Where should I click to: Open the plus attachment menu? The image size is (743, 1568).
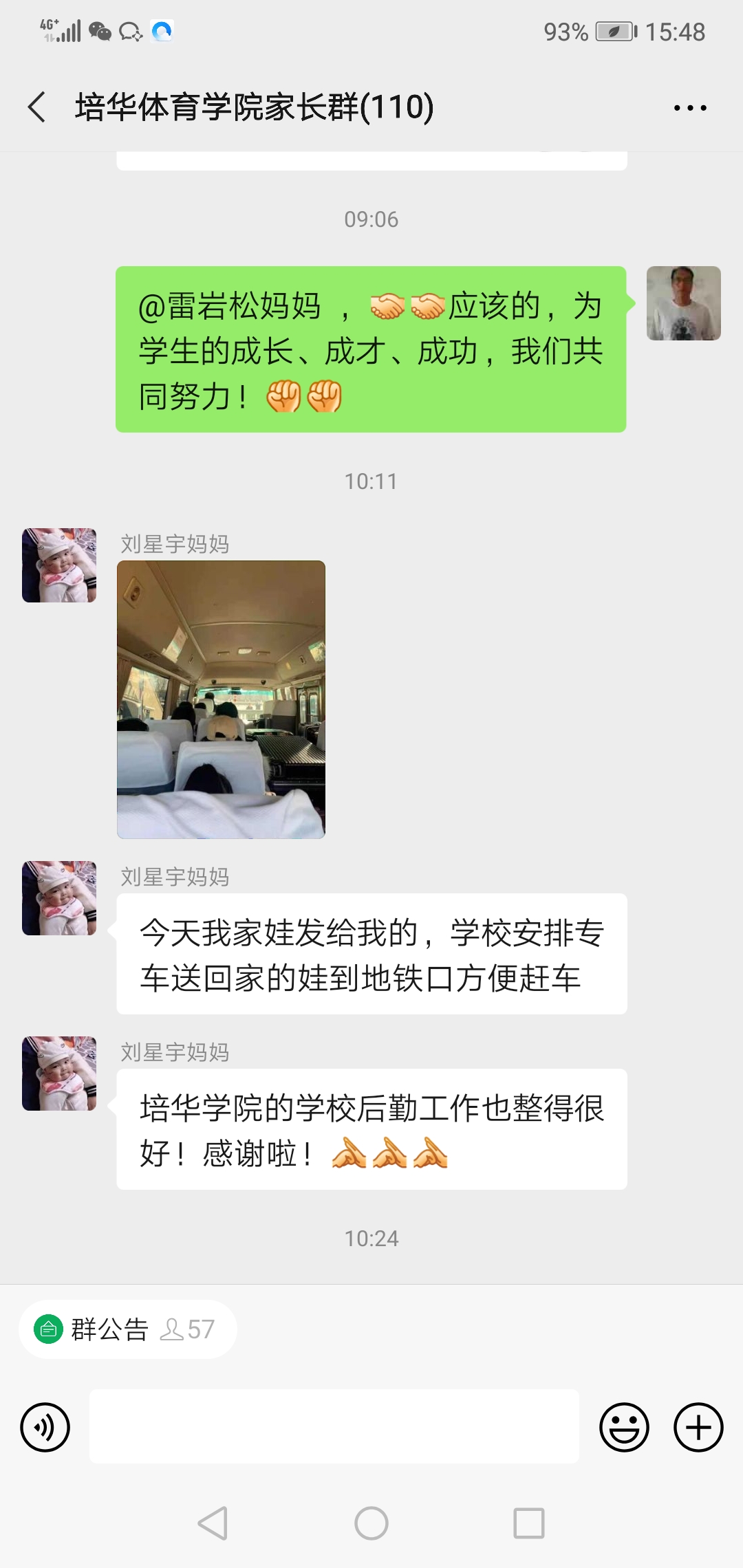tap(698, 1427)
